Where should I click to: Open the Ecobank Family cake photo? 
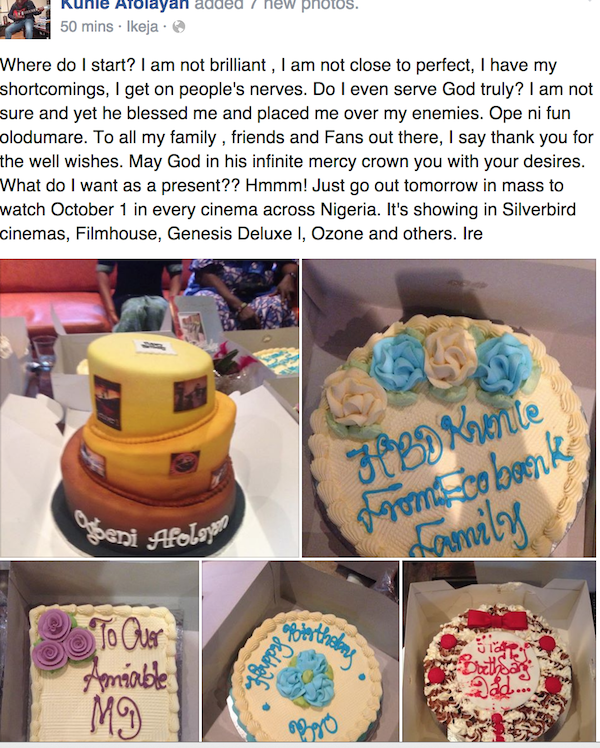(x=450, y=407)
